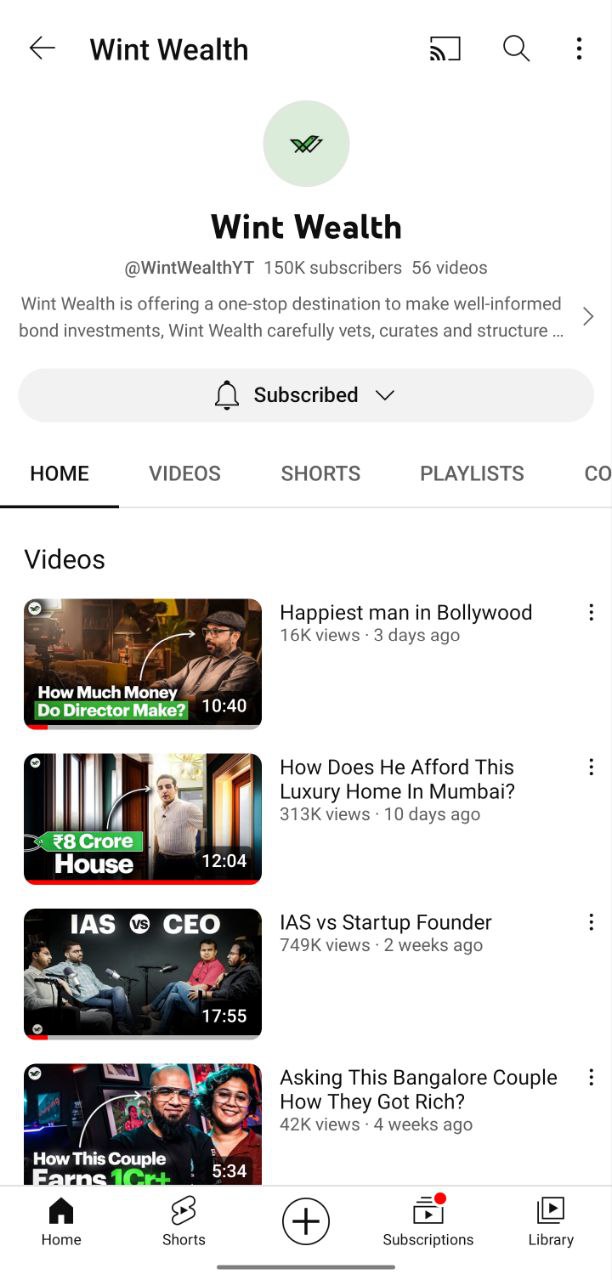This screenshot has width=612, height=1280.
Task: Go back using the top arrow
Action: tap(42, 48)
